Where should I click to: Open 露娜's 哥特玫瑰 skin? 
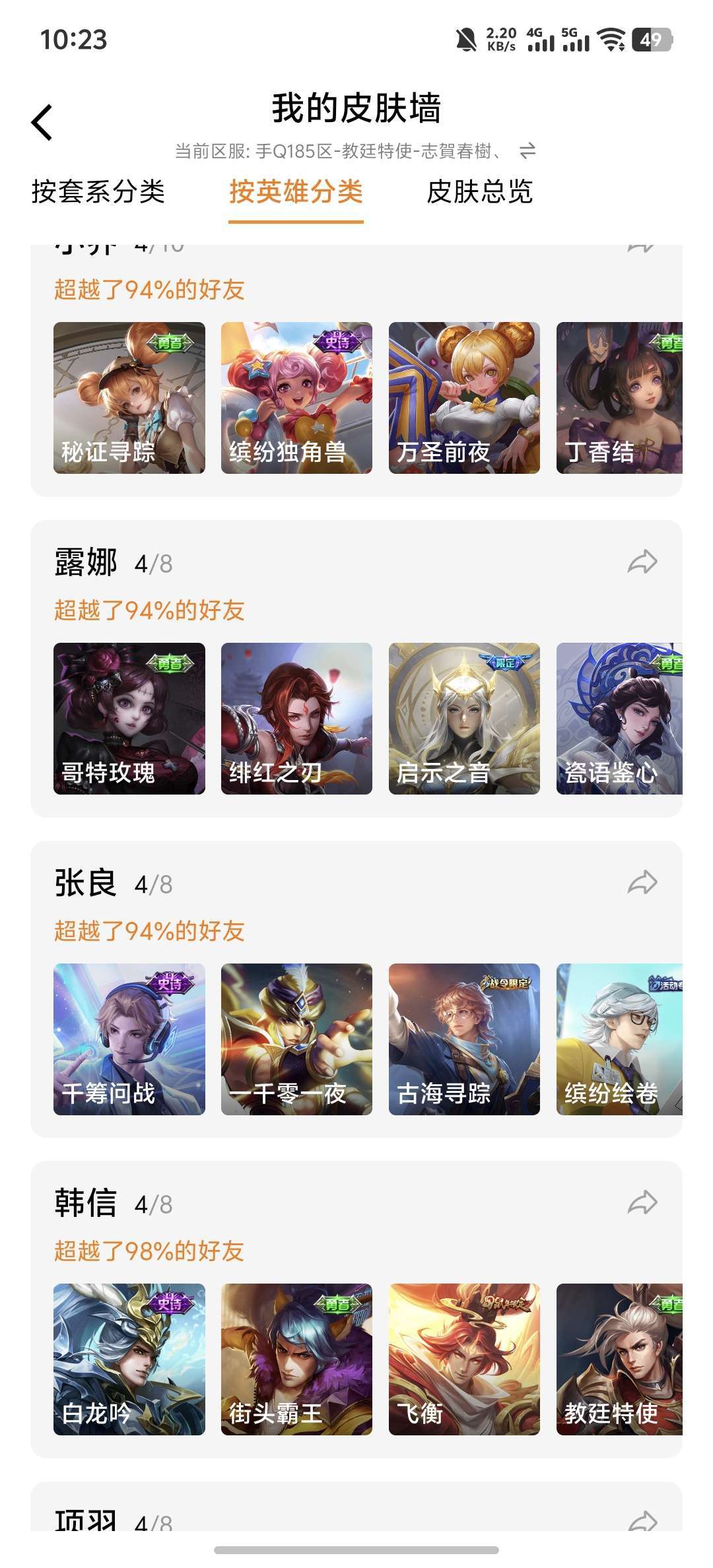pos(129,719)
